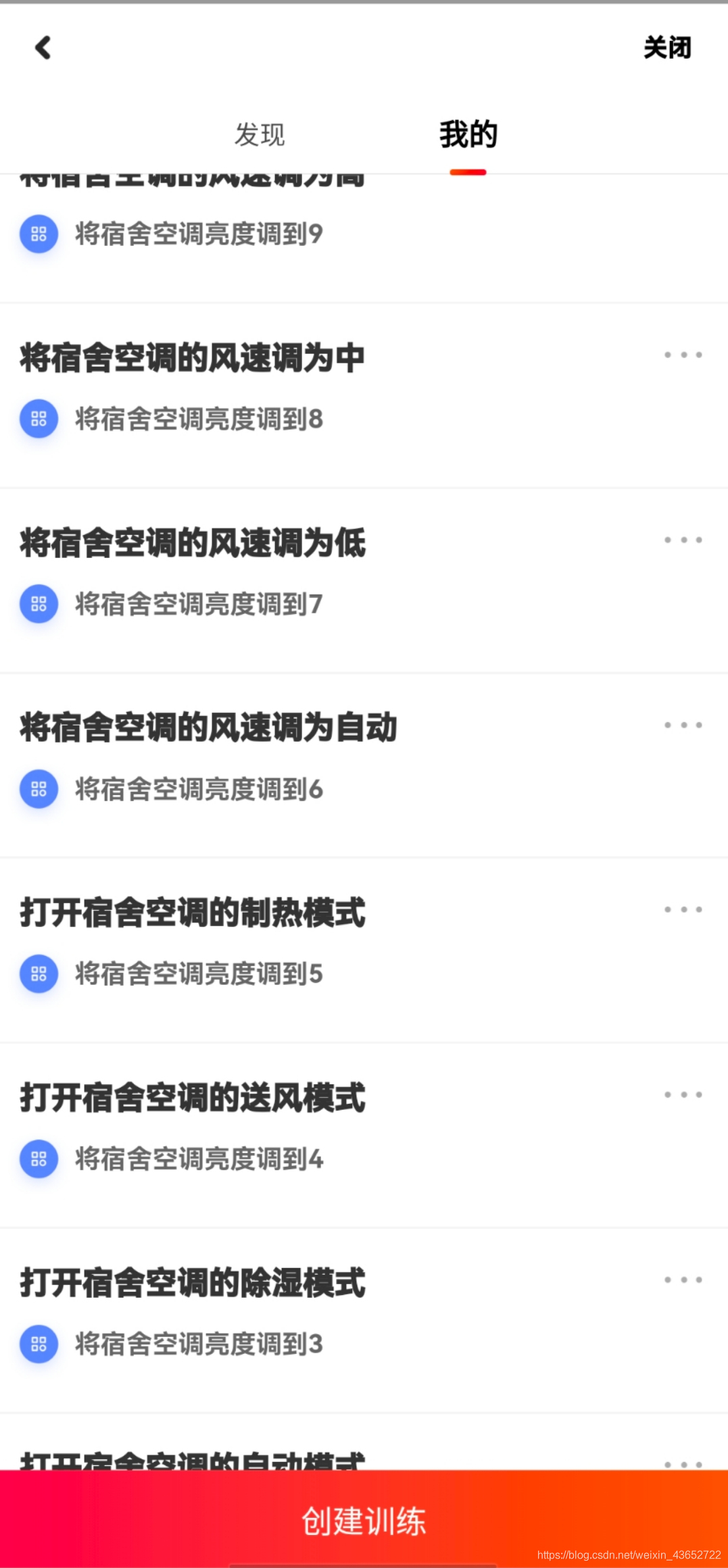Open more options for 将宿舍空调的风速调为自动
This screenshot has height=1568, width=728.
(683, 725)
